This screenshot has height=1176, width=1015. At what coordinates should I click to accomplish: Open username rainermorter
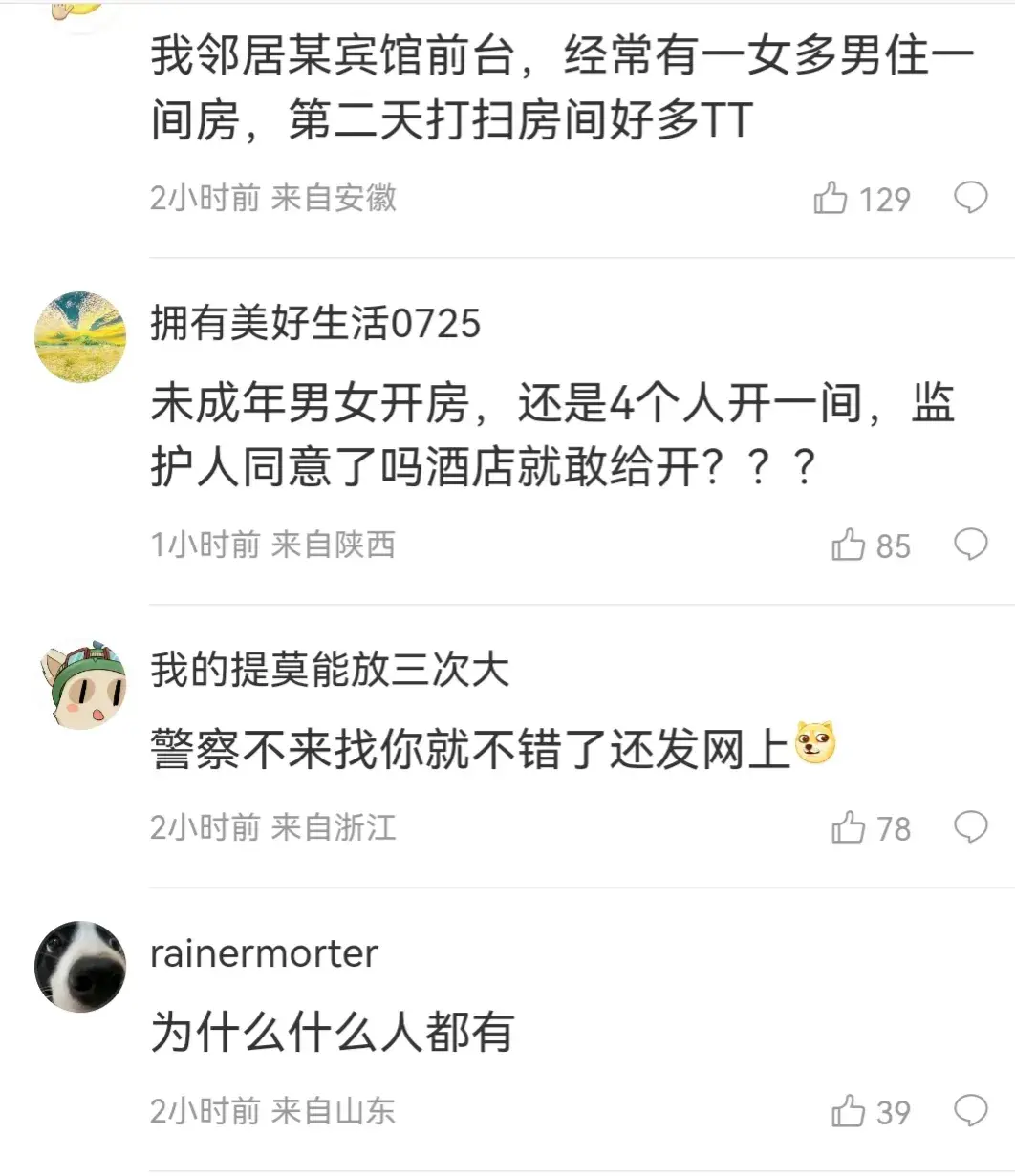coord(265,953)
